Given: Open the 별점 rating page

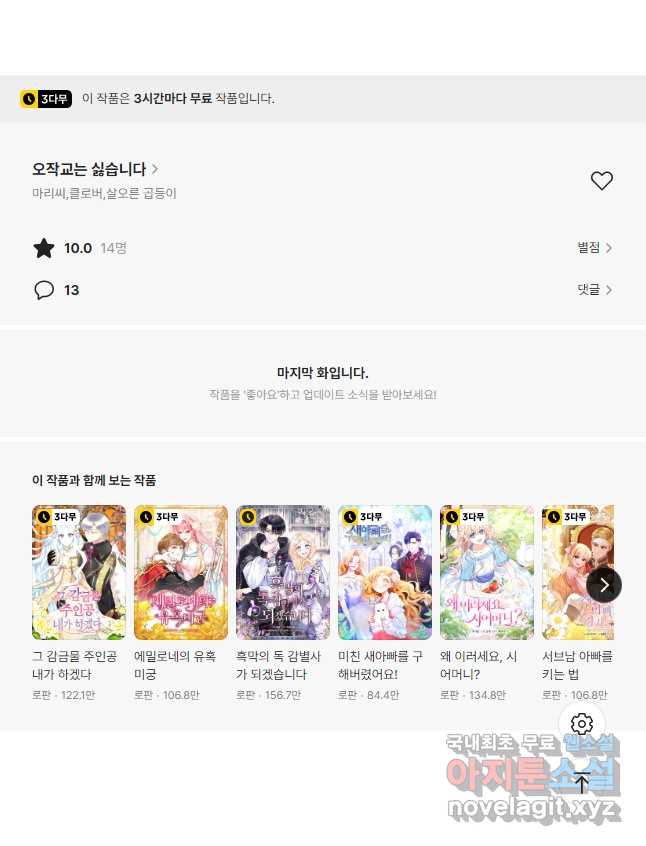Looking at the screenshot, I should point(594,248).
